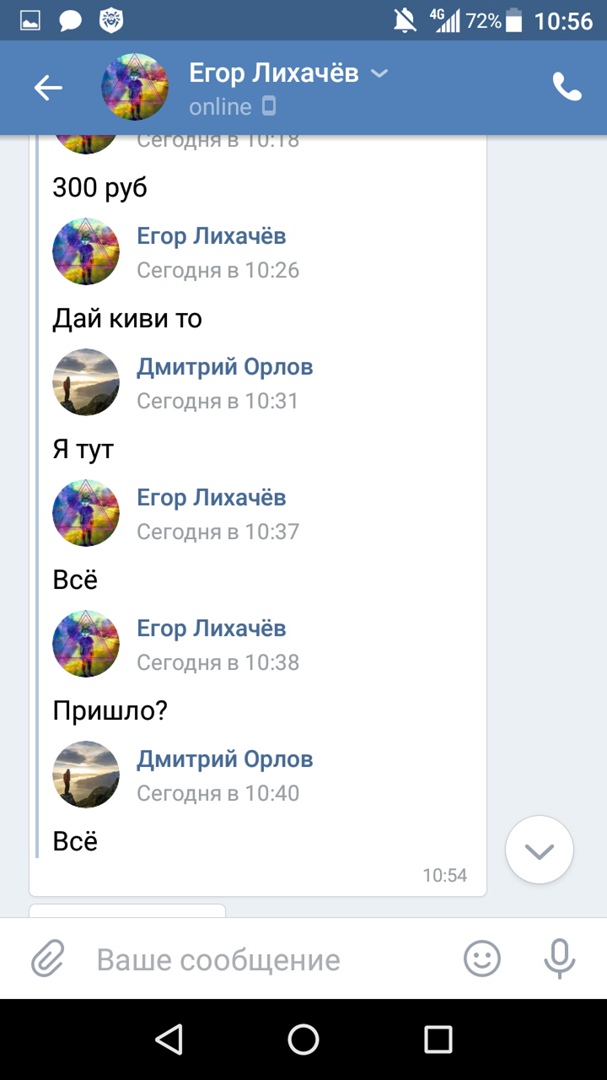
Task: Open Егор Лихачёв's avatar in the header
Action: click(135, 88)
